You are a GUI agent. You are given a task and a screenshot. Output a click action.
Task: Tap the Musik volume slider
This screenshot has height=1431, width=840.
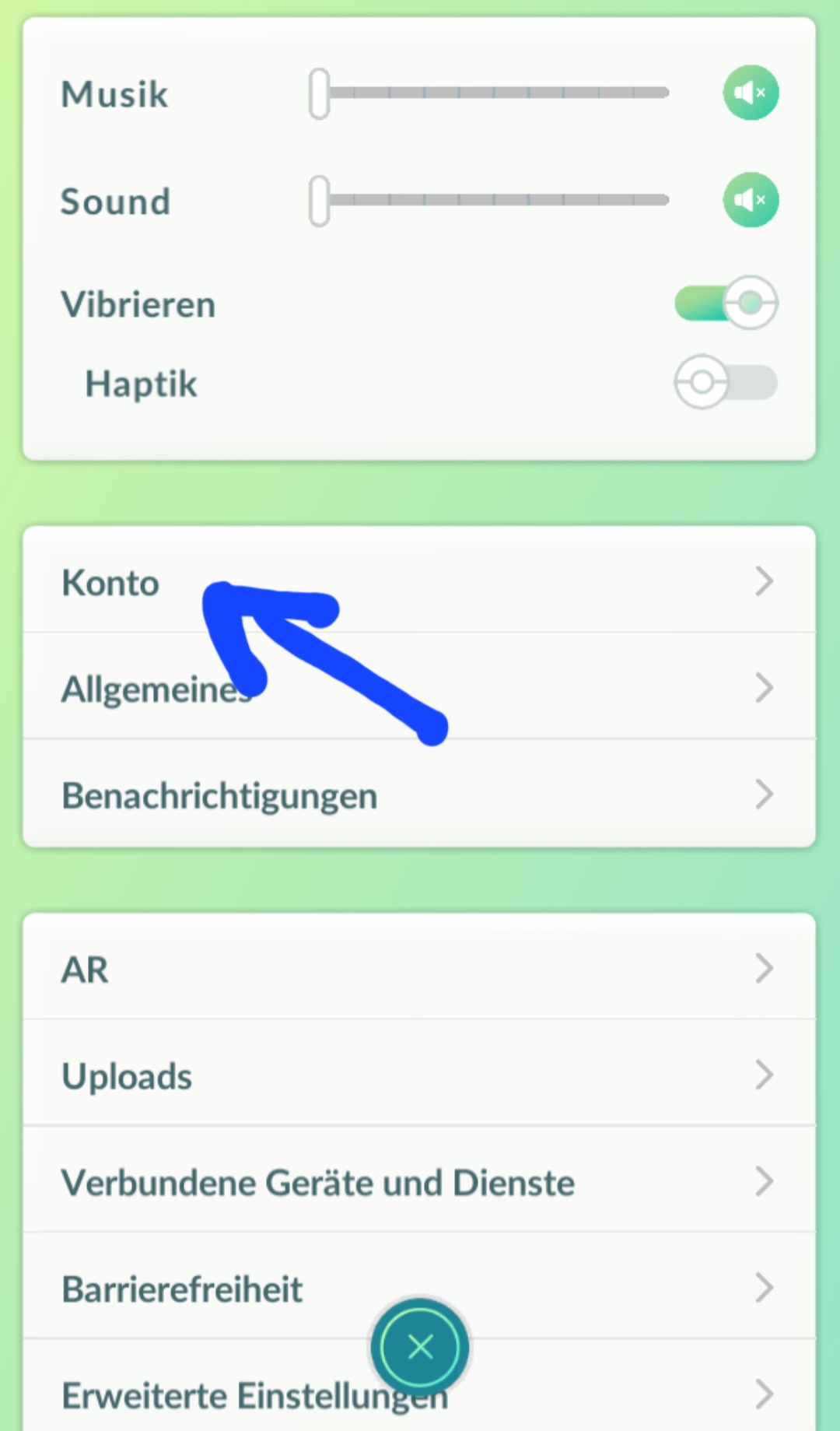point(490,93)
